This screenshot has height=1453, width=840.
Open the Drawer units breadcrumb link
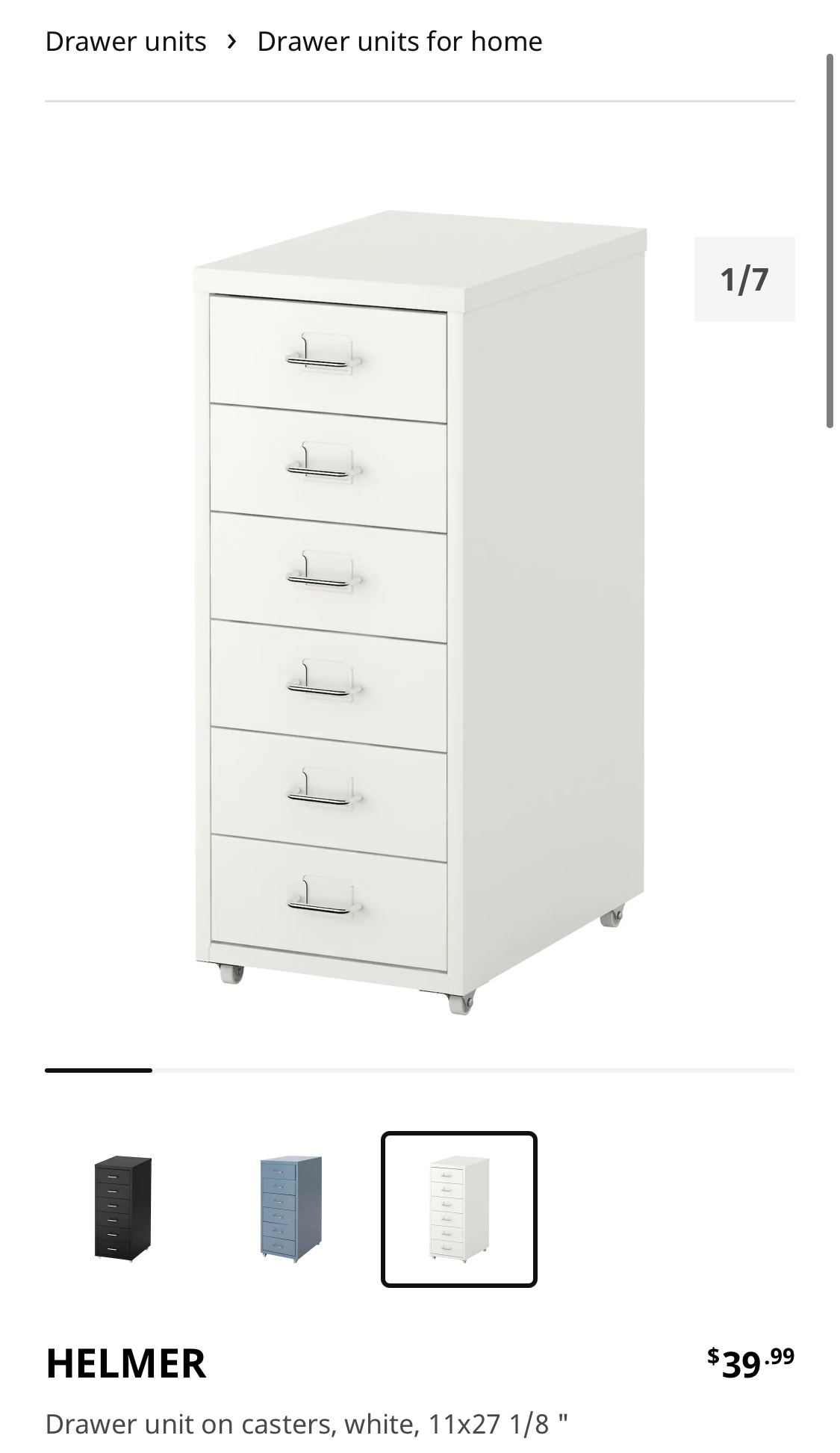pos(125,42)
